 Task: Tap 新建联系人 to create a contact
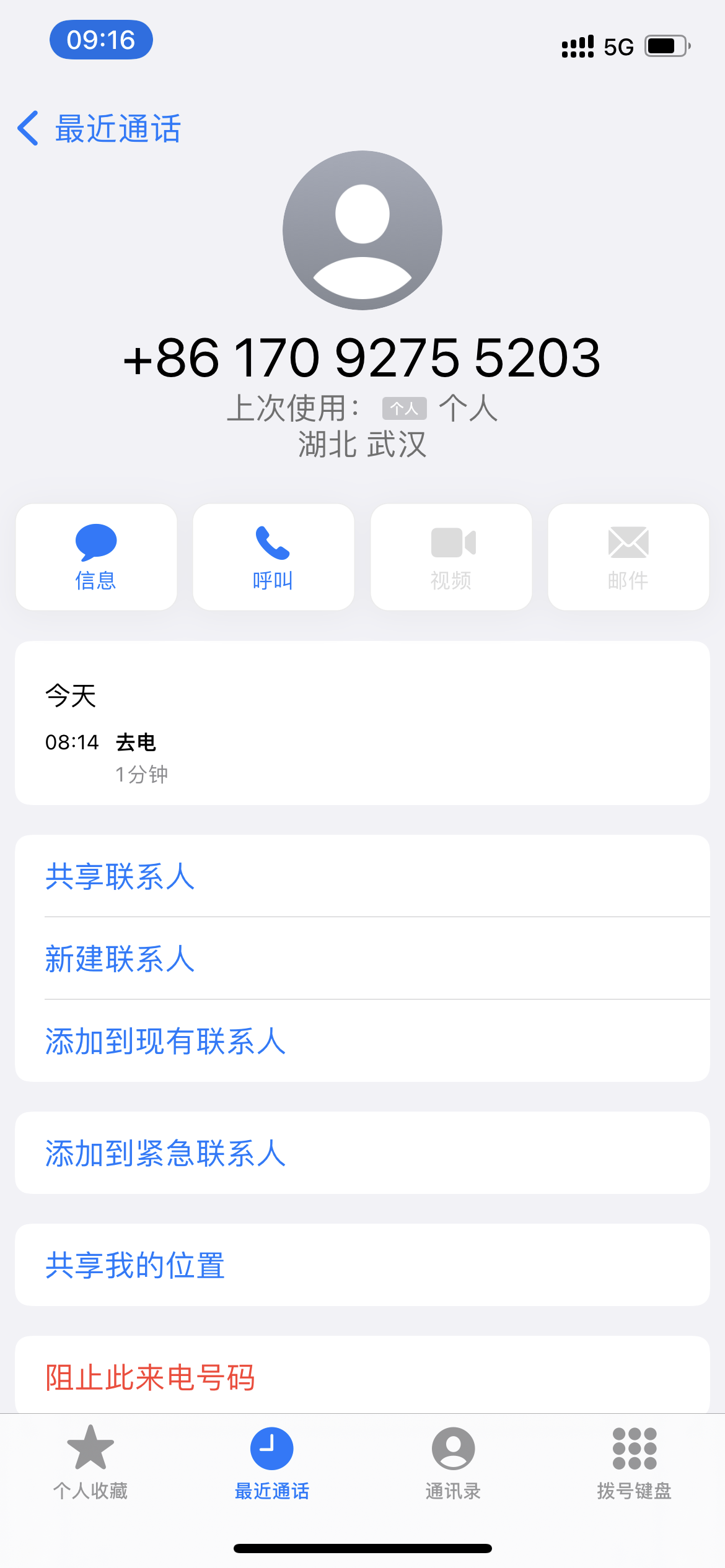(119, 959)
